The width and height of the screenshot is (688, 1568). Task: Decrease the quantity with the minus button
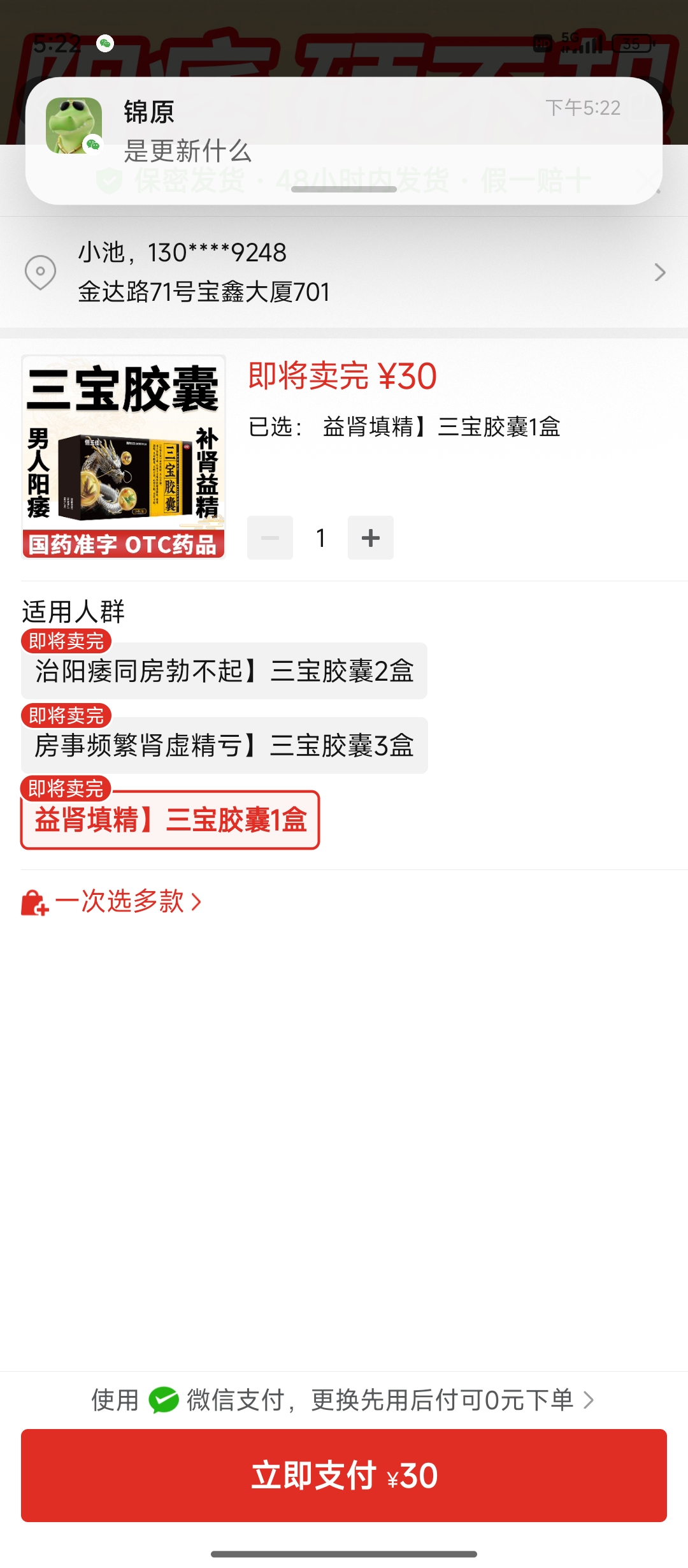coord(270,538)
